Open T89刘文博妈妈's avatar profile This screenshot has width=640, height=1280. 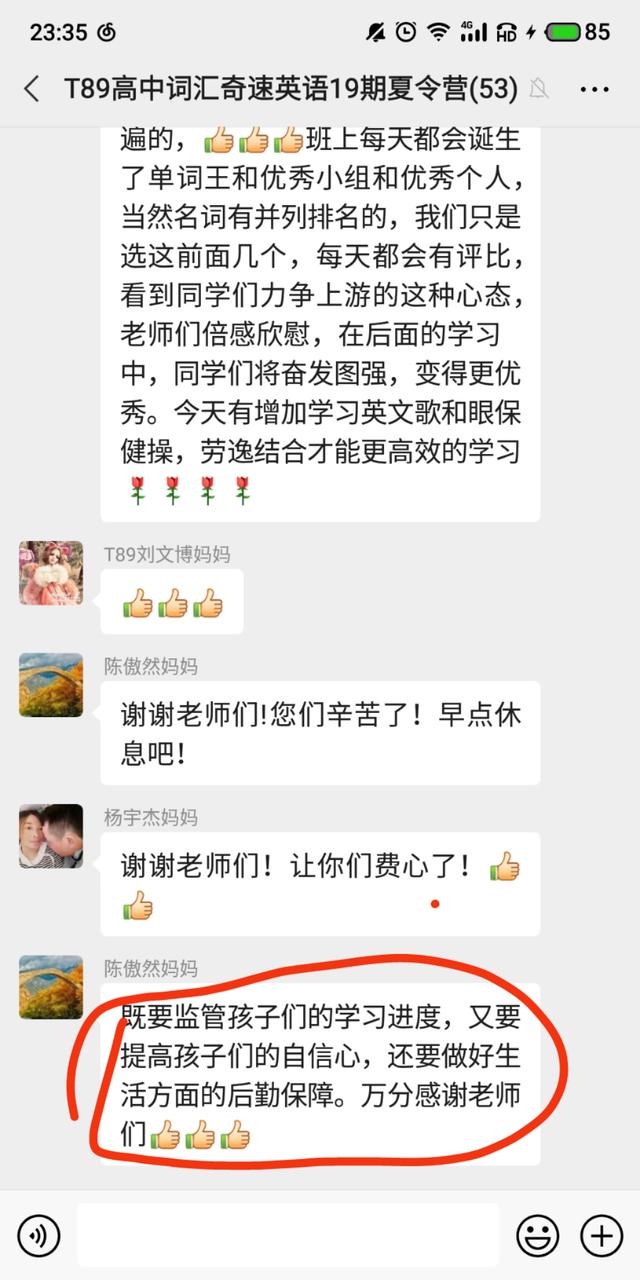click(x=51, y=573)
